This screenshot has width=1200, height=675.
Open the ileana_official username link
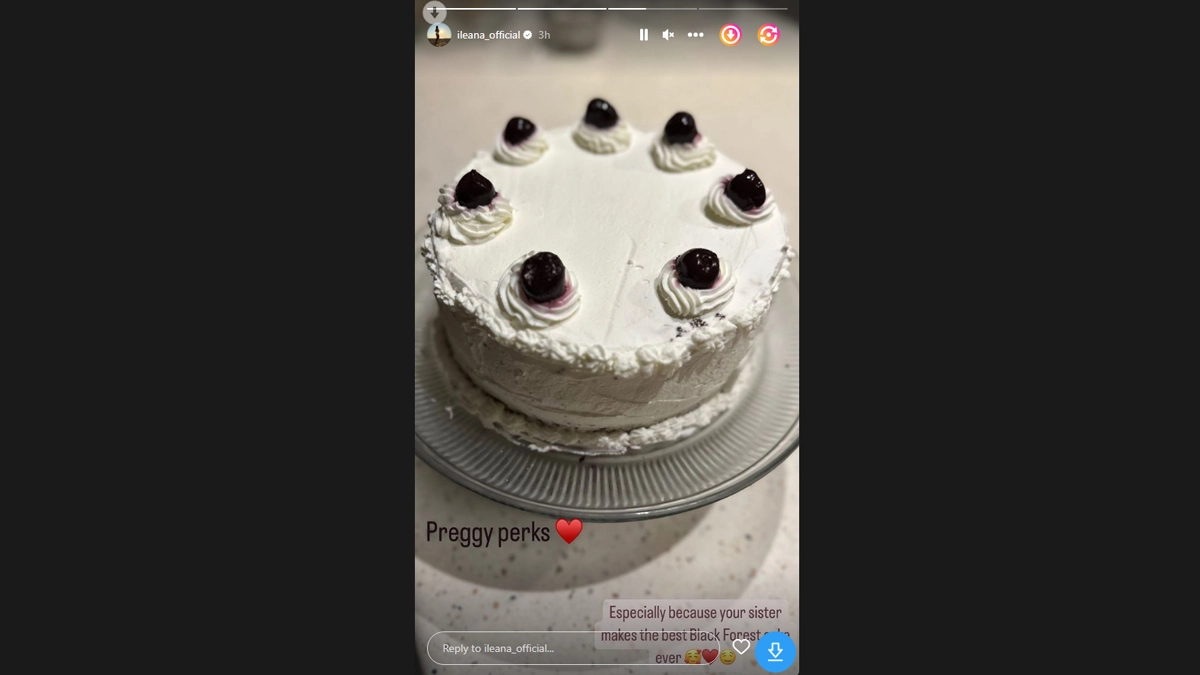tap(488, 35)
